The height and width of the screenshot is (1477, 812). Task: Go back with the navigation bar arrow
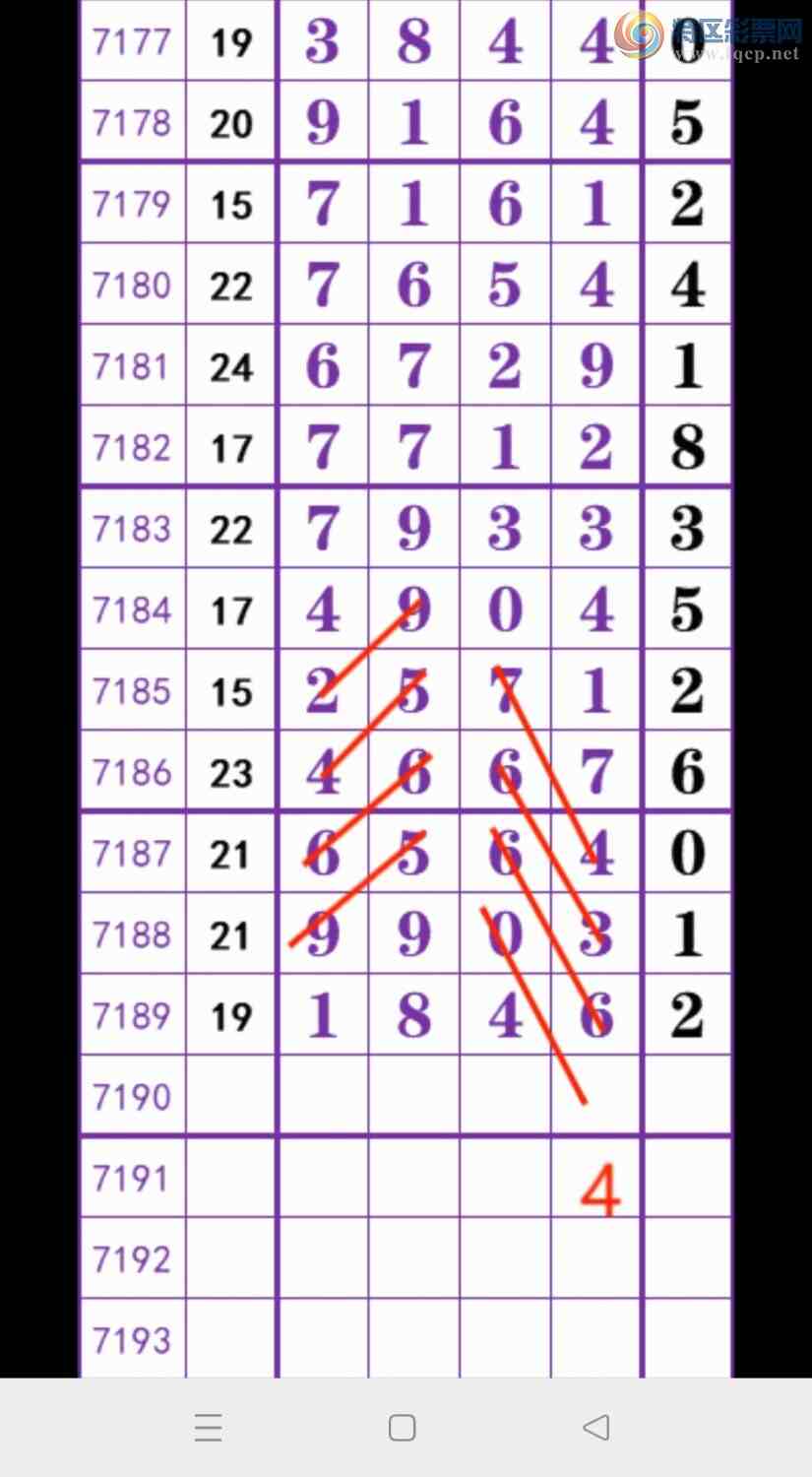pyautogui.click(x=596, y=1427)
